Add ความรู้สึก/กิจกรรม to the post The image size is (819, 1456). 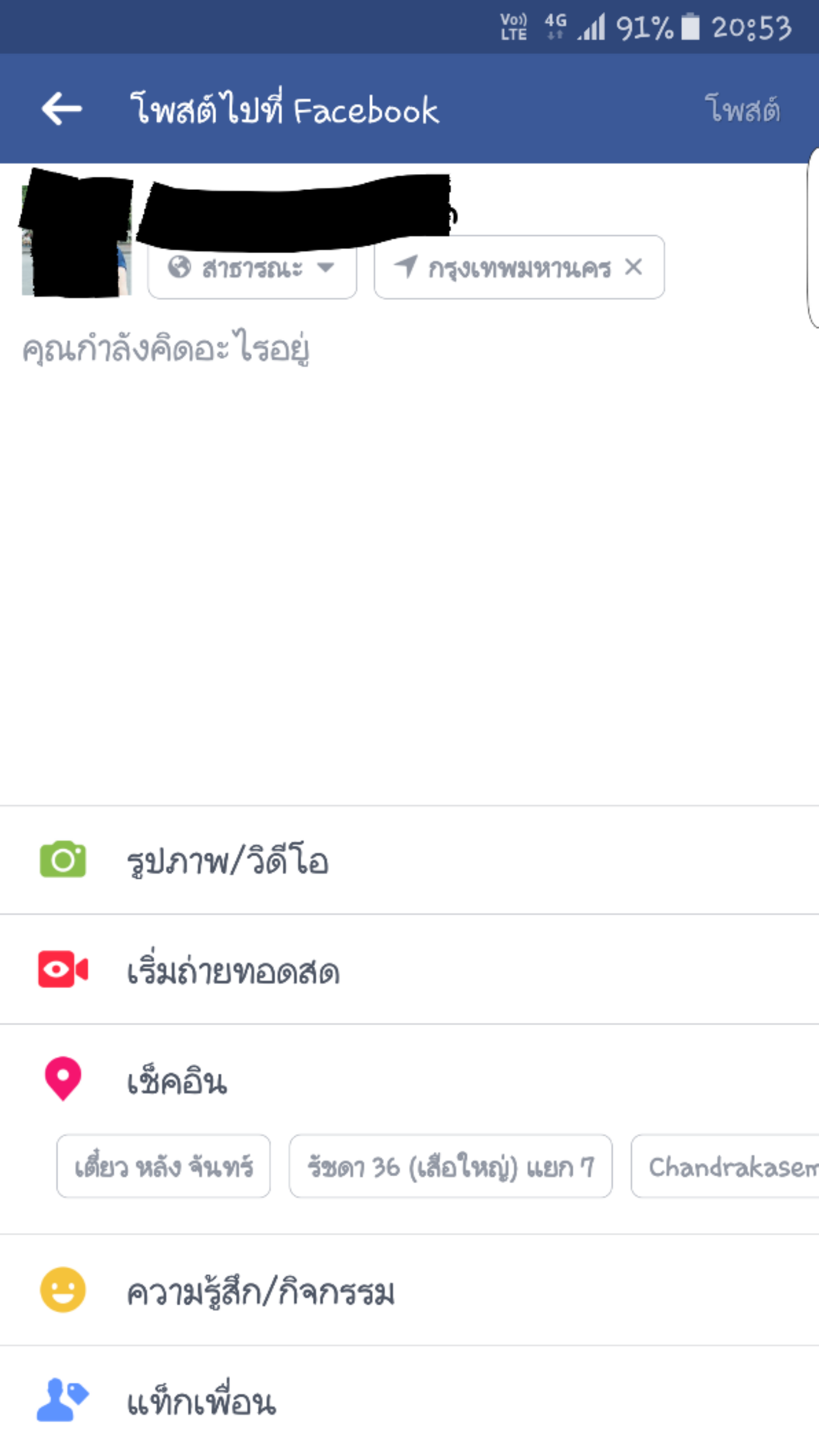(409, 1290)
